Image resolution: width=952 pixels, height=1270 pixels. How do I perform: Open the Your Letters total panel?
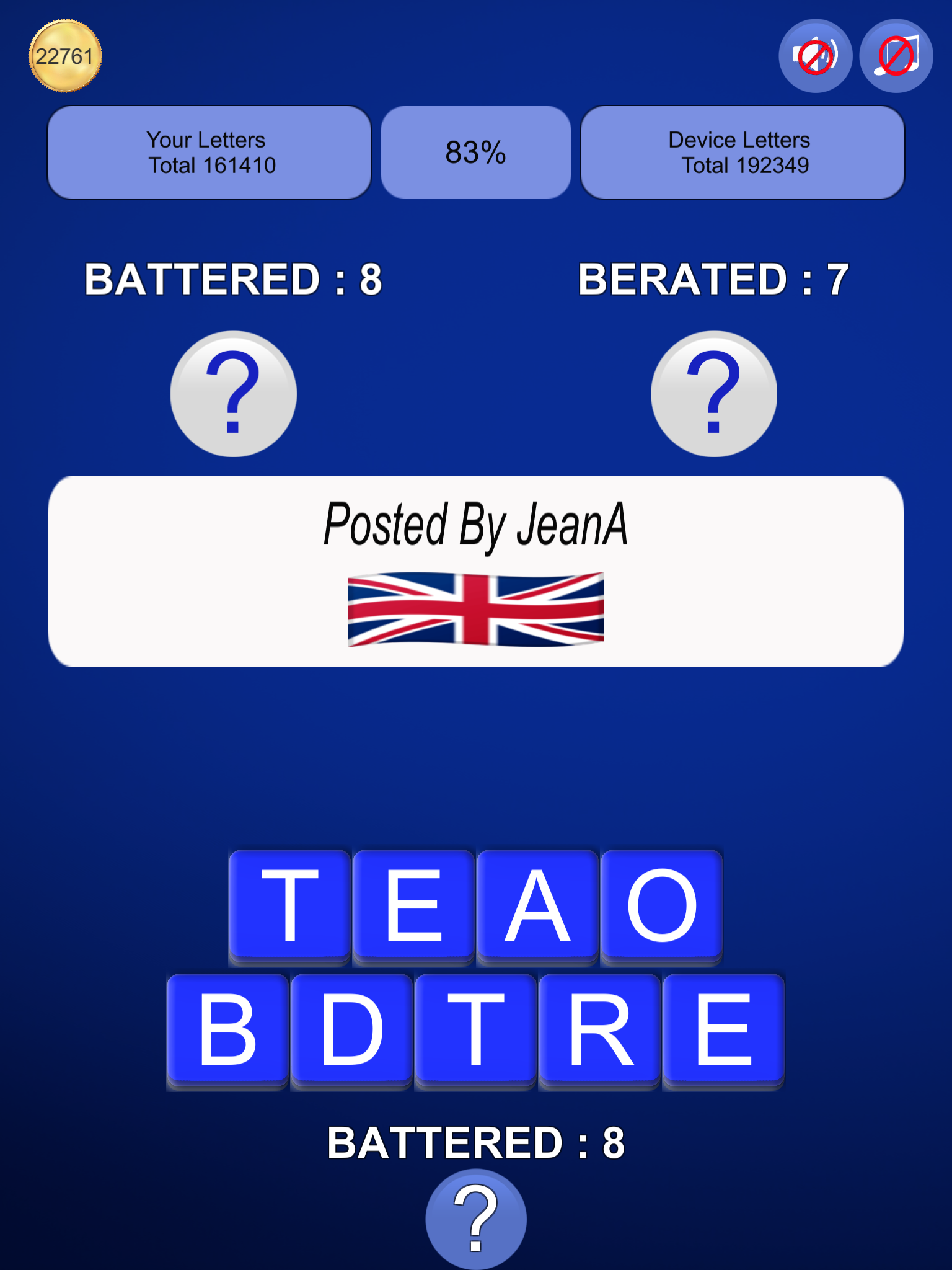(x=209, y=153)
